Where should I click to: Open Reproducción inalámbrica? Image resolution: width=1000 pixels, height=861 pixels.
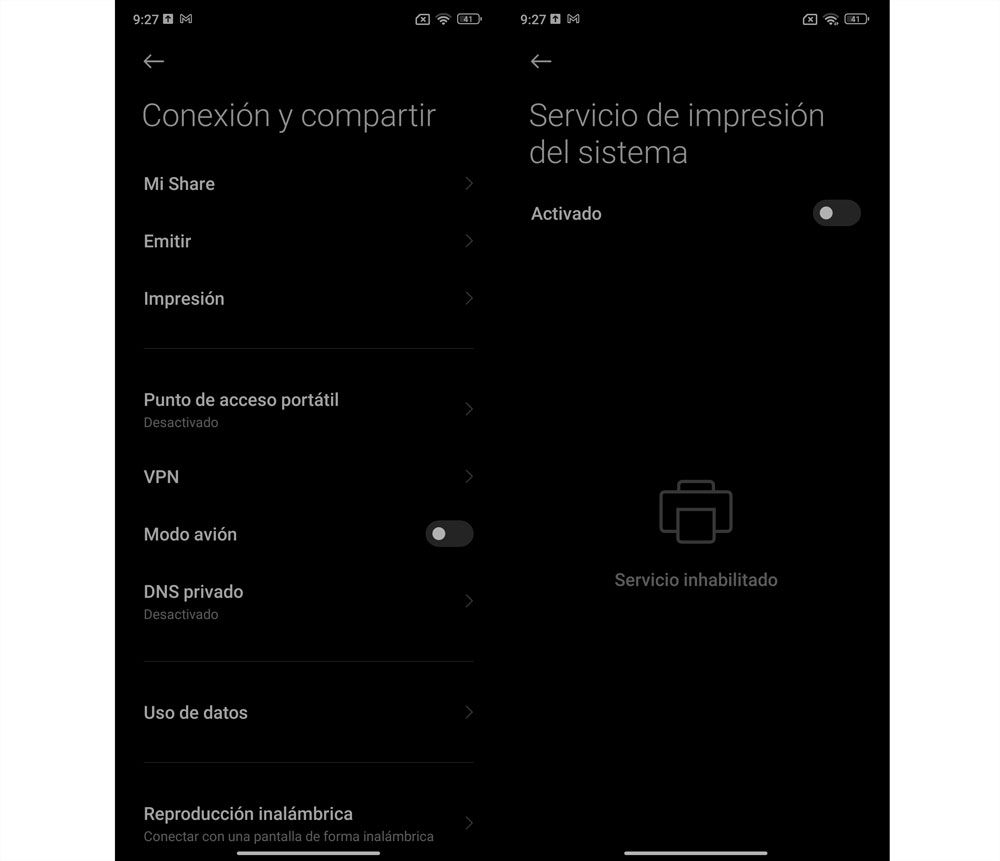point(308,823)
